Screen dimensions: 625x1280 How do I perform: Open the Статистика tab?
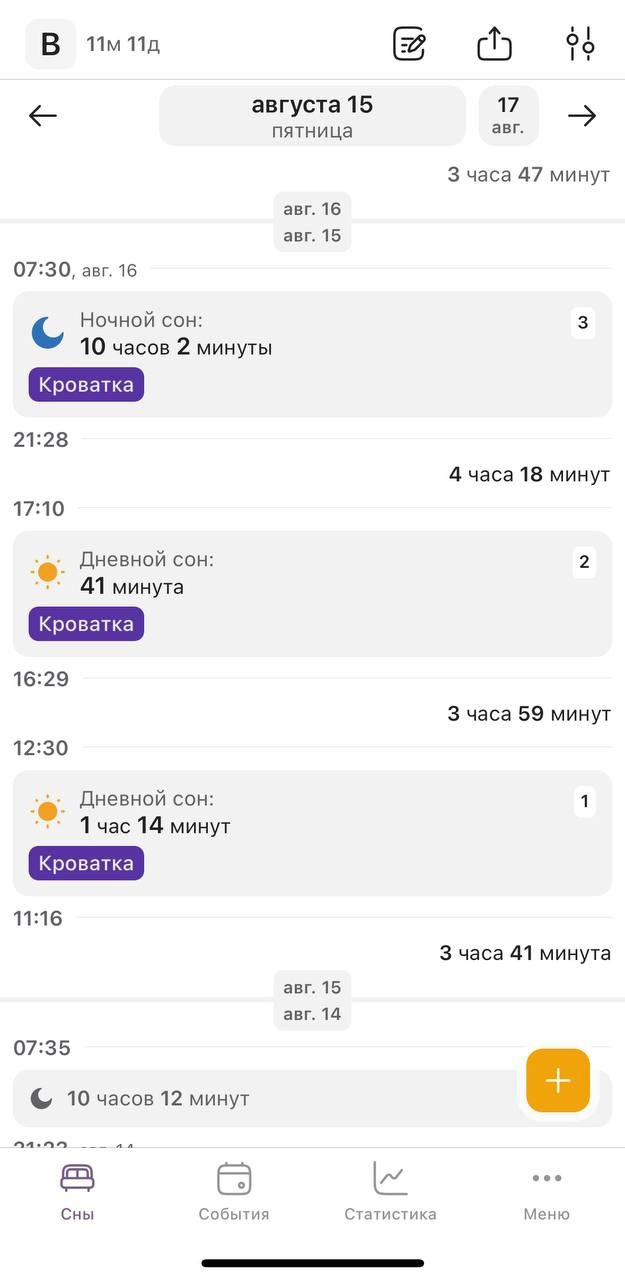(x=390, y=1192)
